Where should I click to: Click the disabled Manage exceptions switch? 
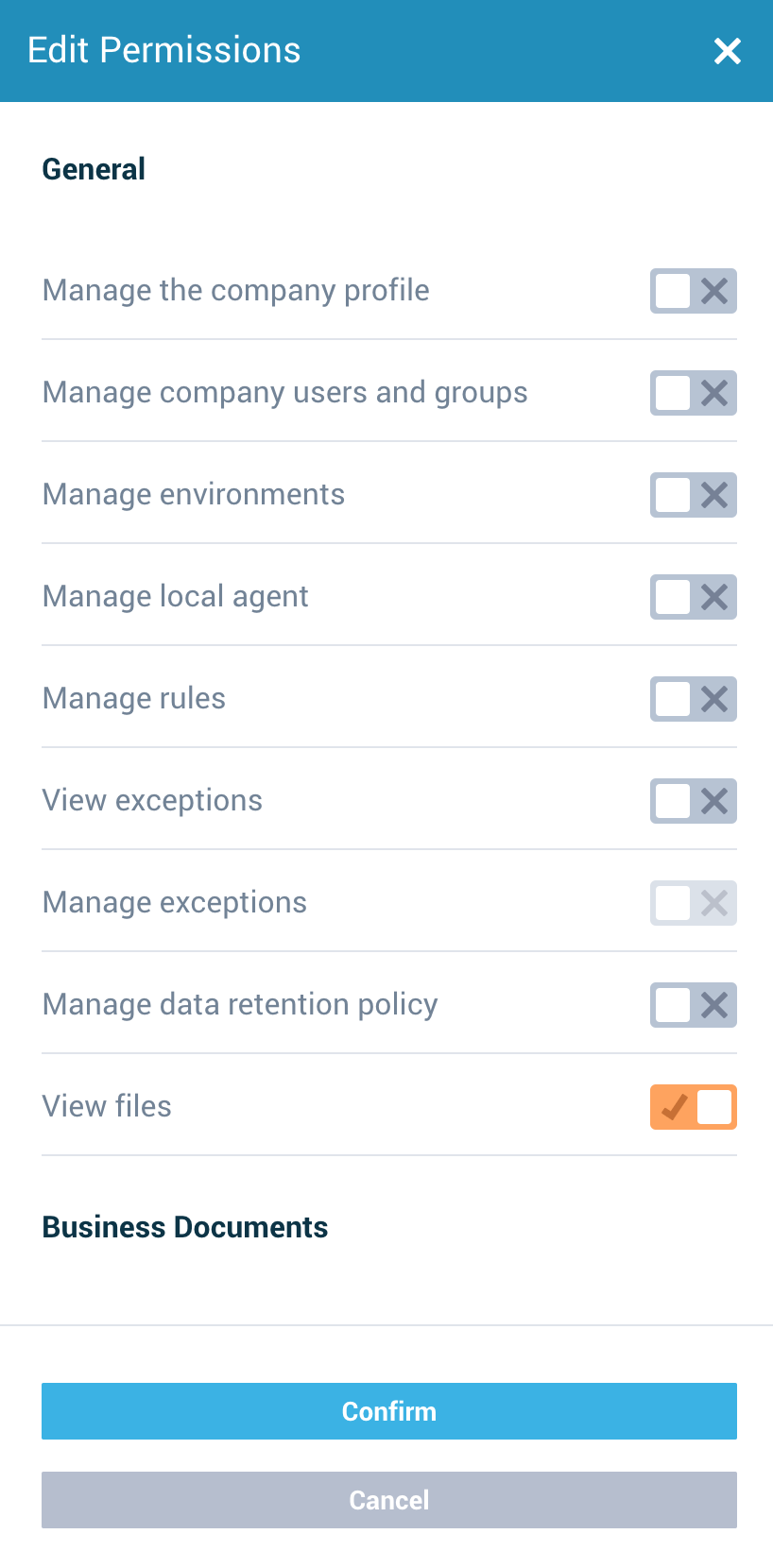pyautogui.click(x=693, y=903)
